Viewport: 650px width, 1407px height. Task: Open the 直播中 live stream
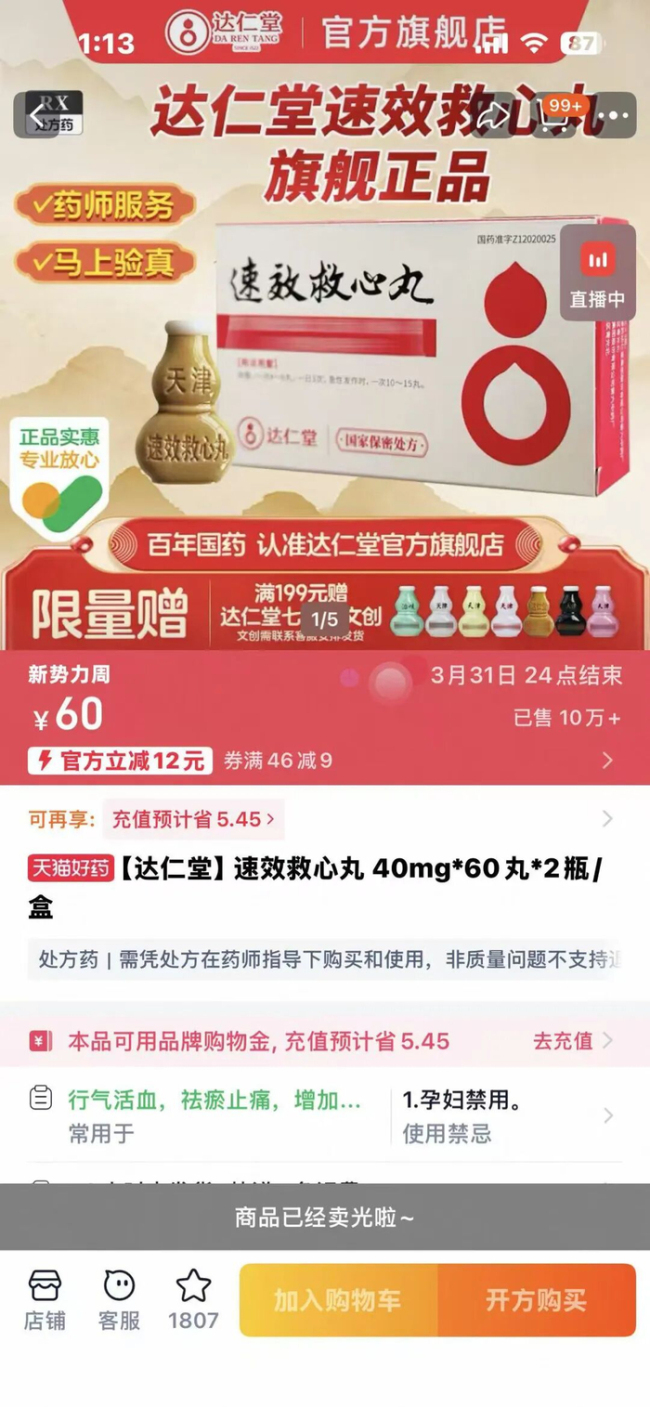point(597,272)
